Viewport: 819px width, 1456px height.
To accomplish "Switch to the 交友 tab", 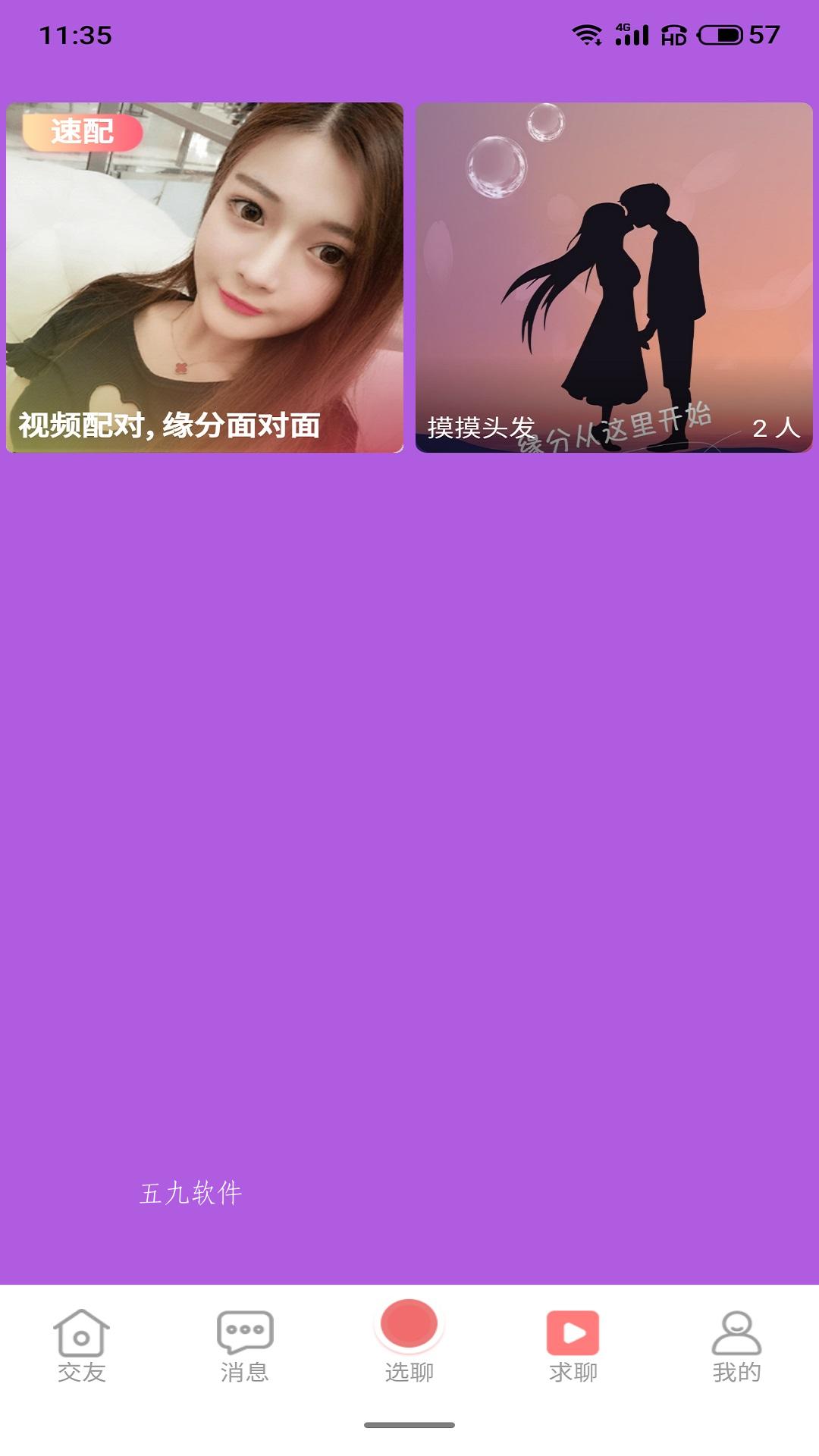I will tap(82, 1346).
